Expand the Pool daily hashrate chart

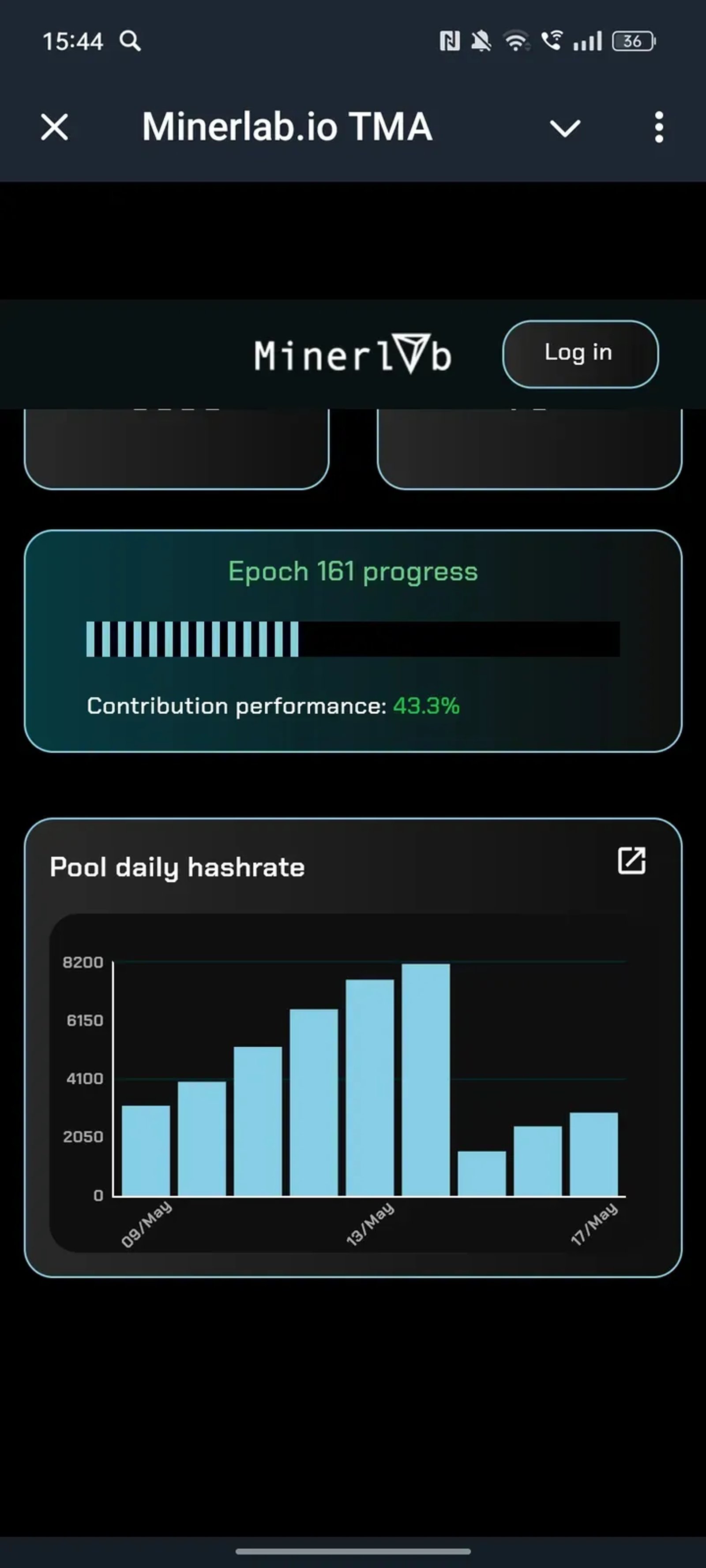click(x=631, y=861)
